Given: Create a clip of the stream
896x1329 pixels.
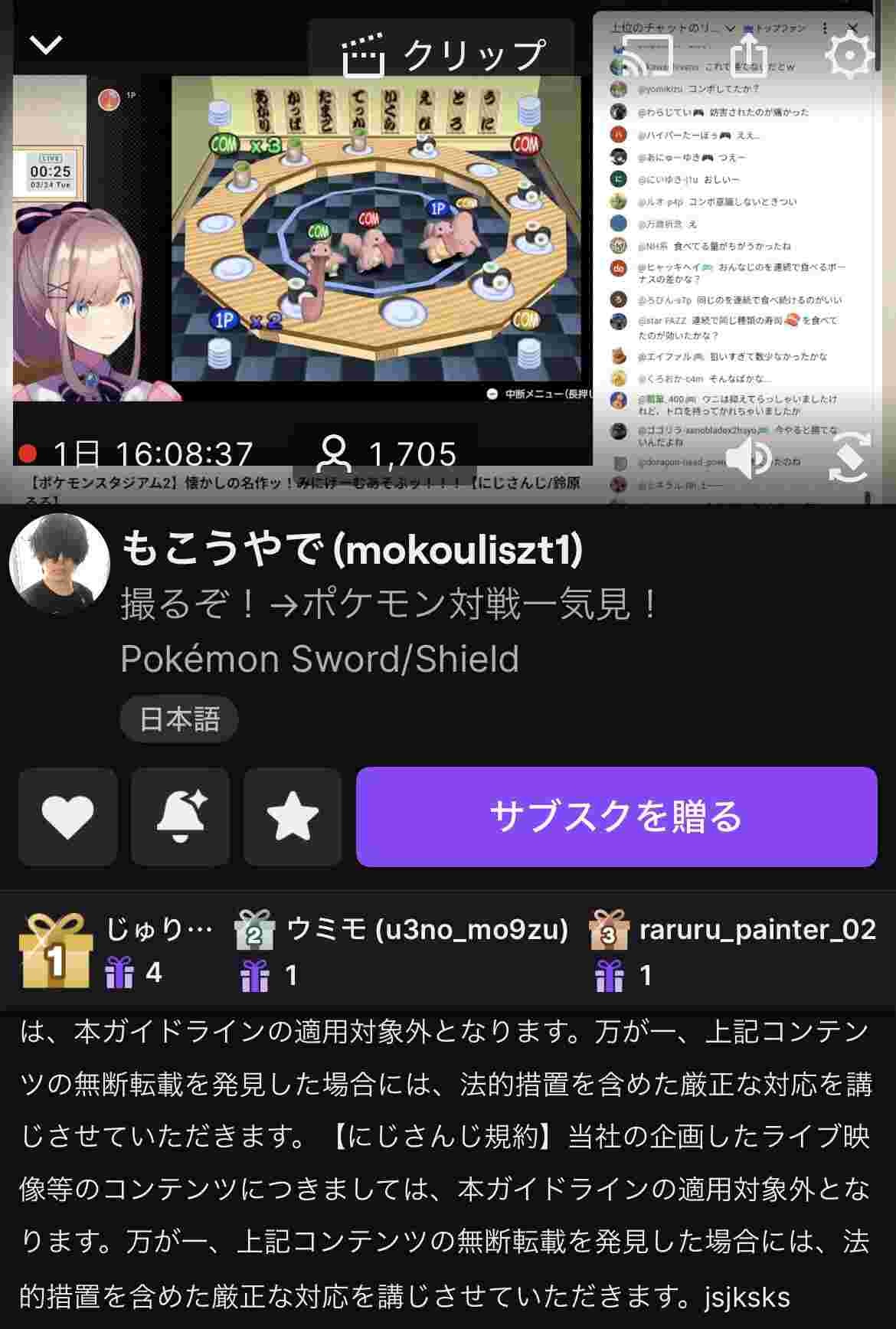Looking at the screenshot, I should tap(443, 55).
